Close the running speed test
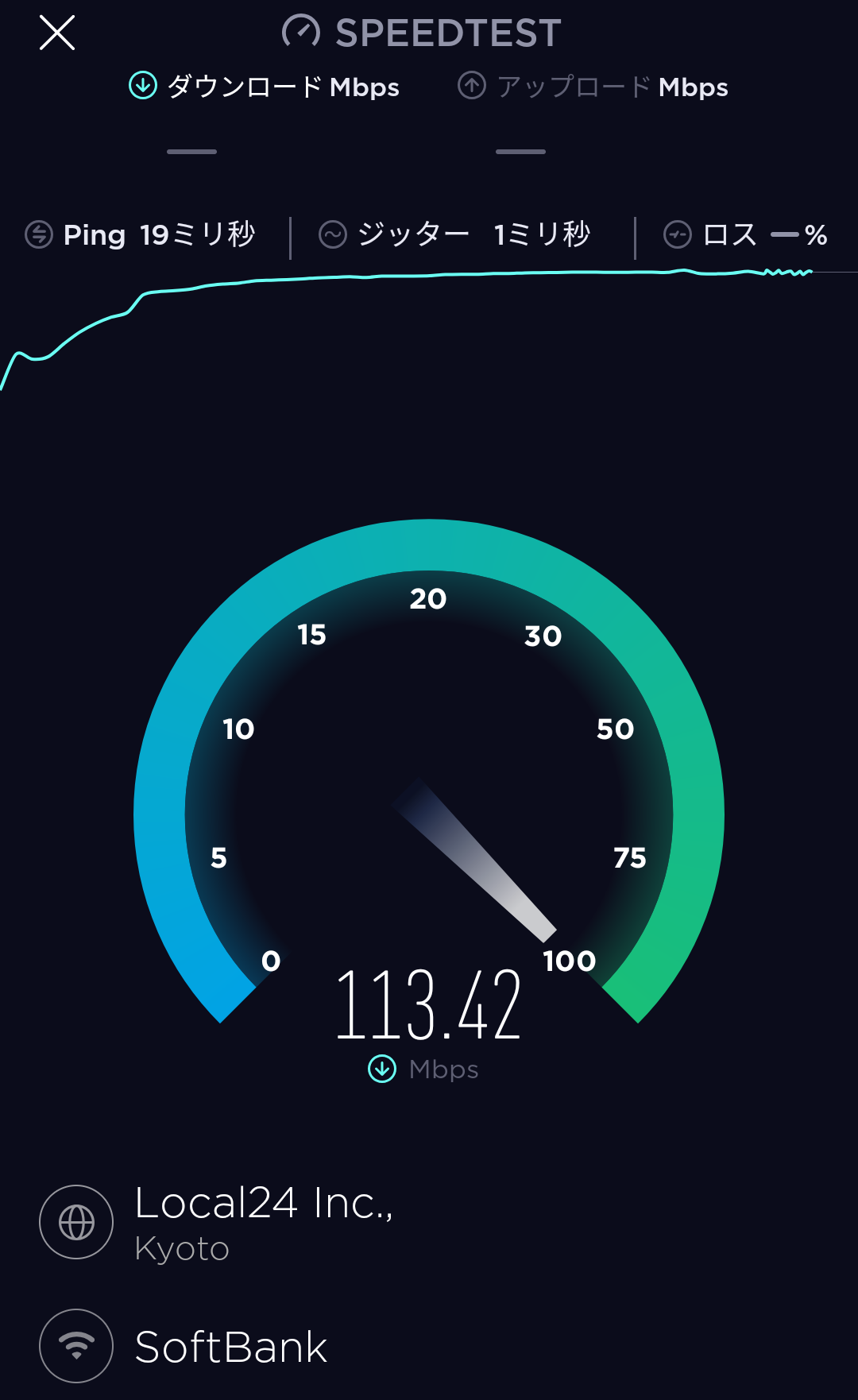The image size is (858, 1400). point(57,33)
